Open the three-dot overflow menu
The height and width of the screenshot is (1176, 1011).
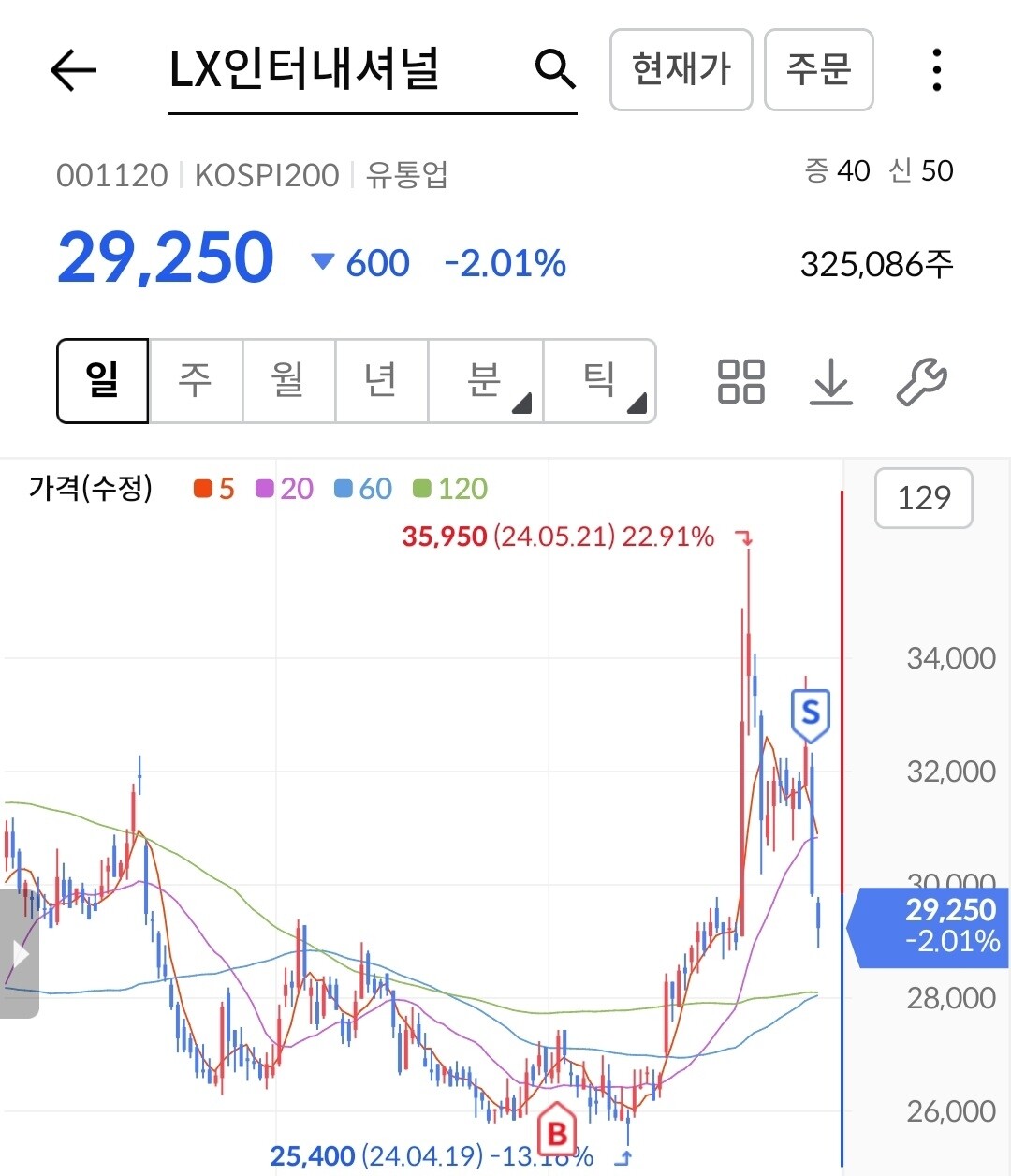(935, 70)
